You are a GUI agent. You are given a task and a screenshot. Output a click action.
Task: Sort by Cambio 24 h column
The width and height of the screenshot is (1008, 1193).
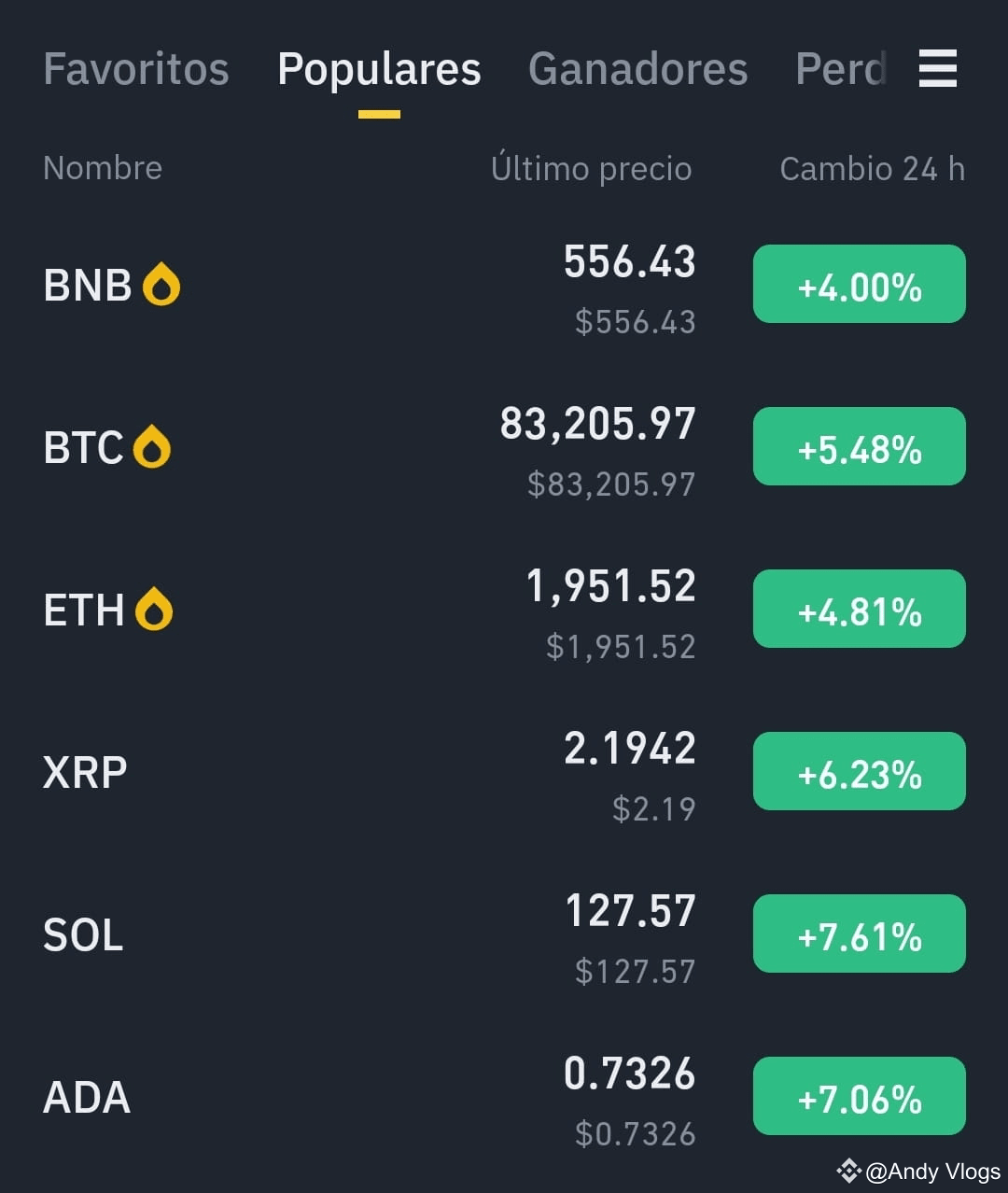pos(872,169)
